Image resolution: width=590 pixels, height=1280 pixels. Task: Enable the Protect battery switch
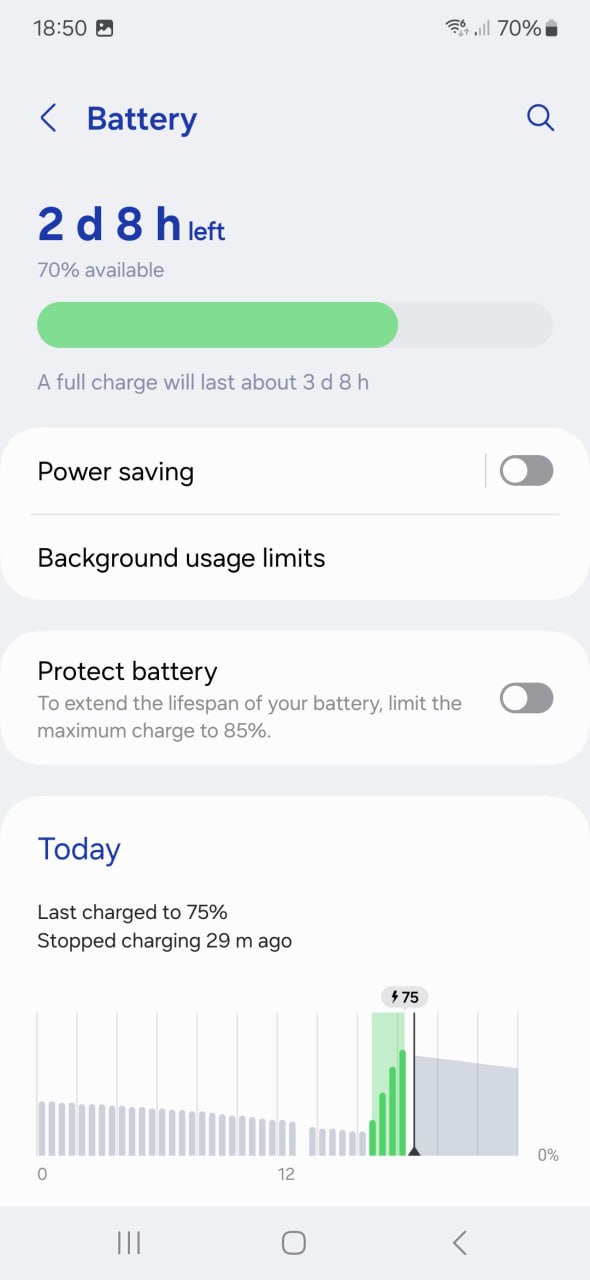click(526, 698)
